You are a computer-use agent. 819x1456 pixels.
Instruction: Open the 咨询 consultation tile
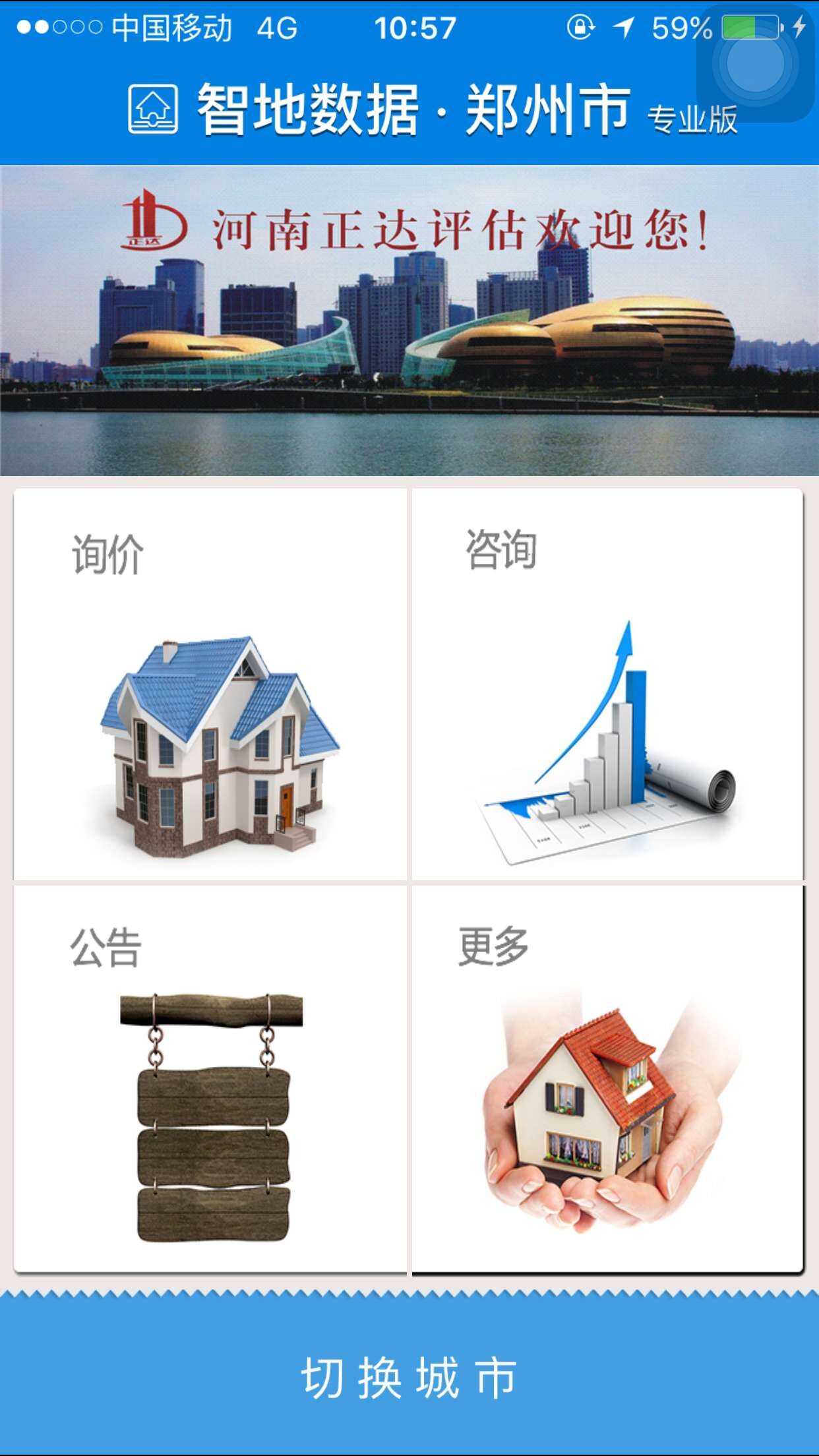[x=607, y=684]
